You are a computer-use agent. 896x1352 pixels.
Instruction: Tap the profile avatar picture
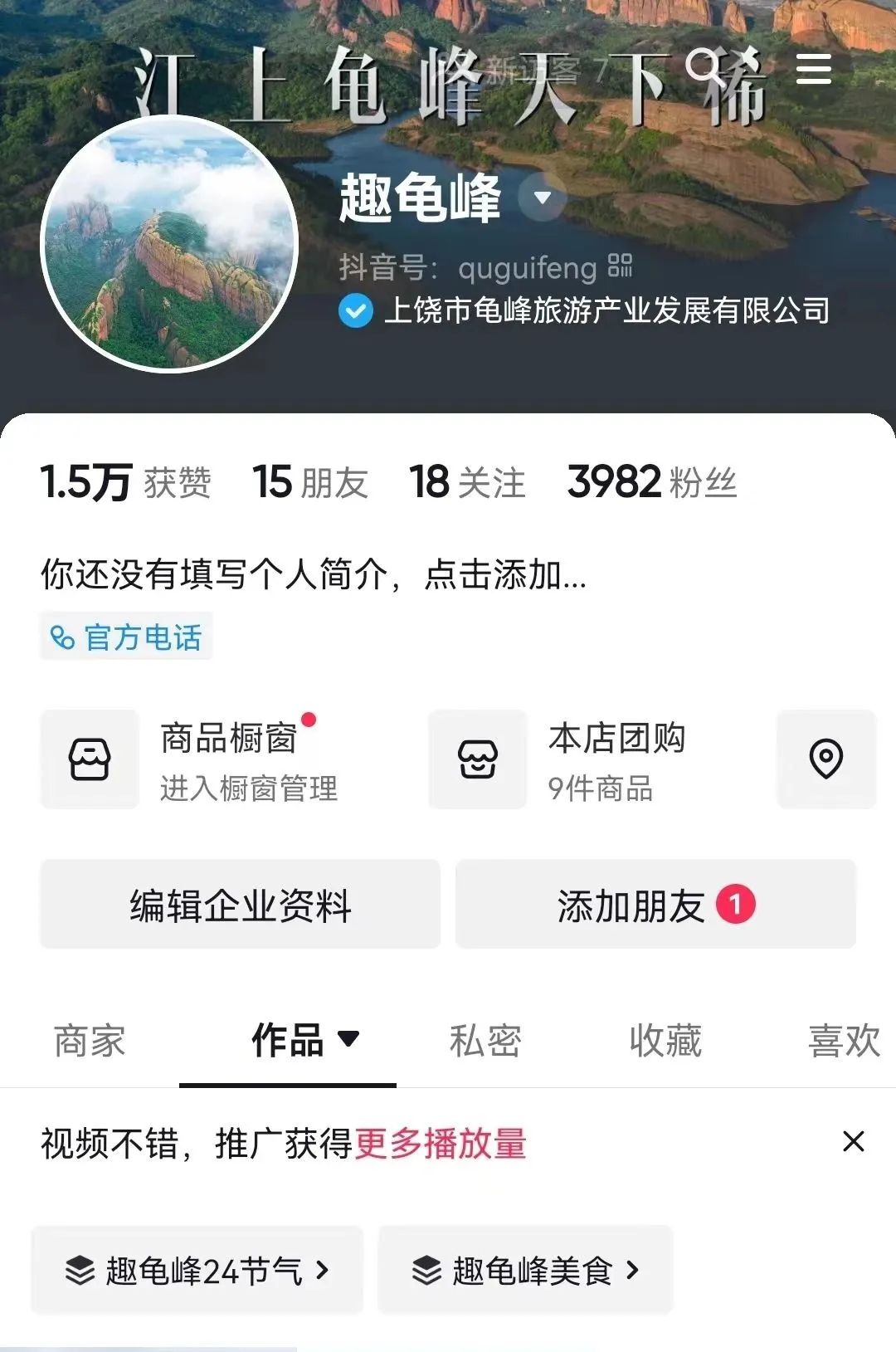[169, 244]
